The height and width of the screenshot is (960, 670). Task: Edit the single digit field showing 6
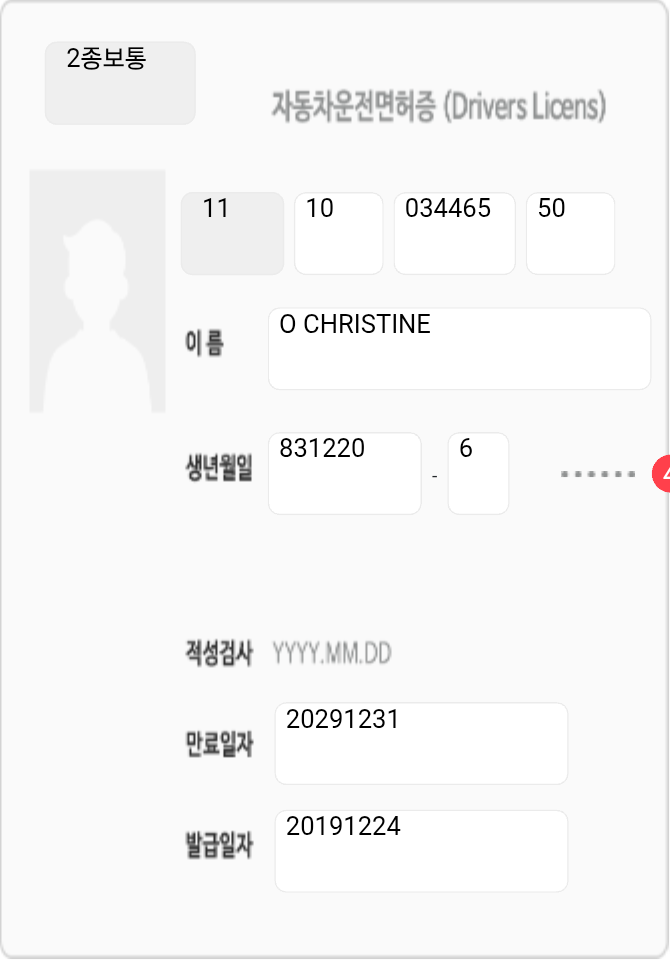(x=478, y=473)
